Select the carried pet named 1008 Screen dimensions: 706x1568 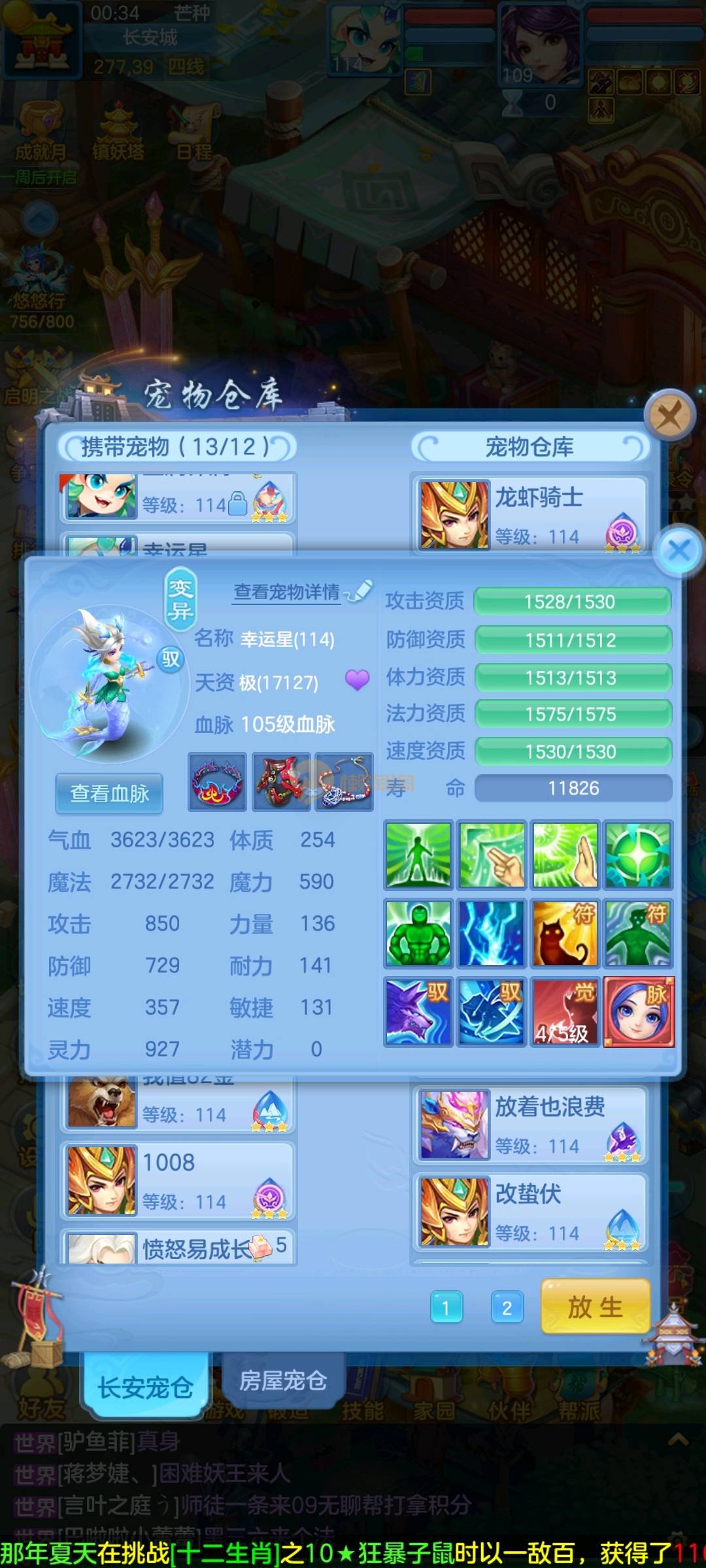pos(178,1181)
